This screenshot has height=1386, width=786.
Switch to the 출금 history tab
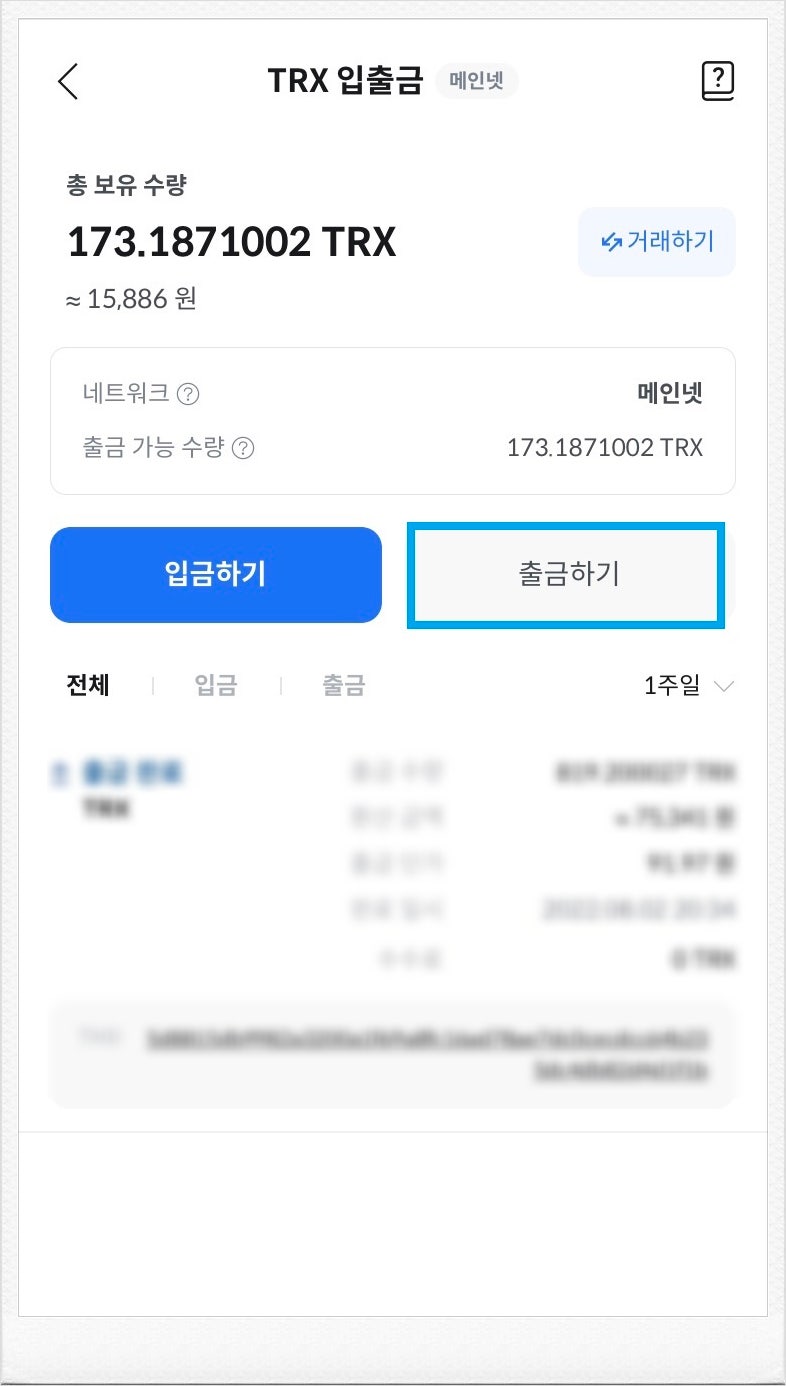click(343, 685)
